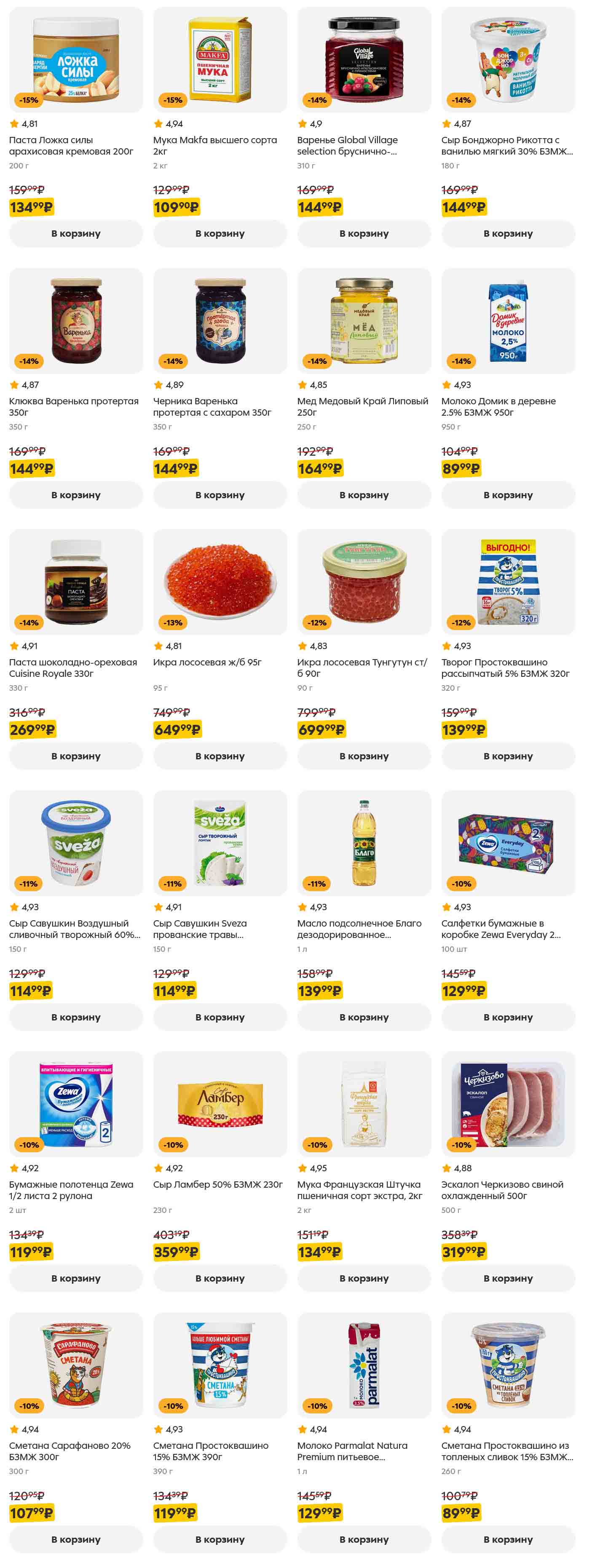
Task: Add Паста Cuisine Royale to cart
Action: click(75, 756)
